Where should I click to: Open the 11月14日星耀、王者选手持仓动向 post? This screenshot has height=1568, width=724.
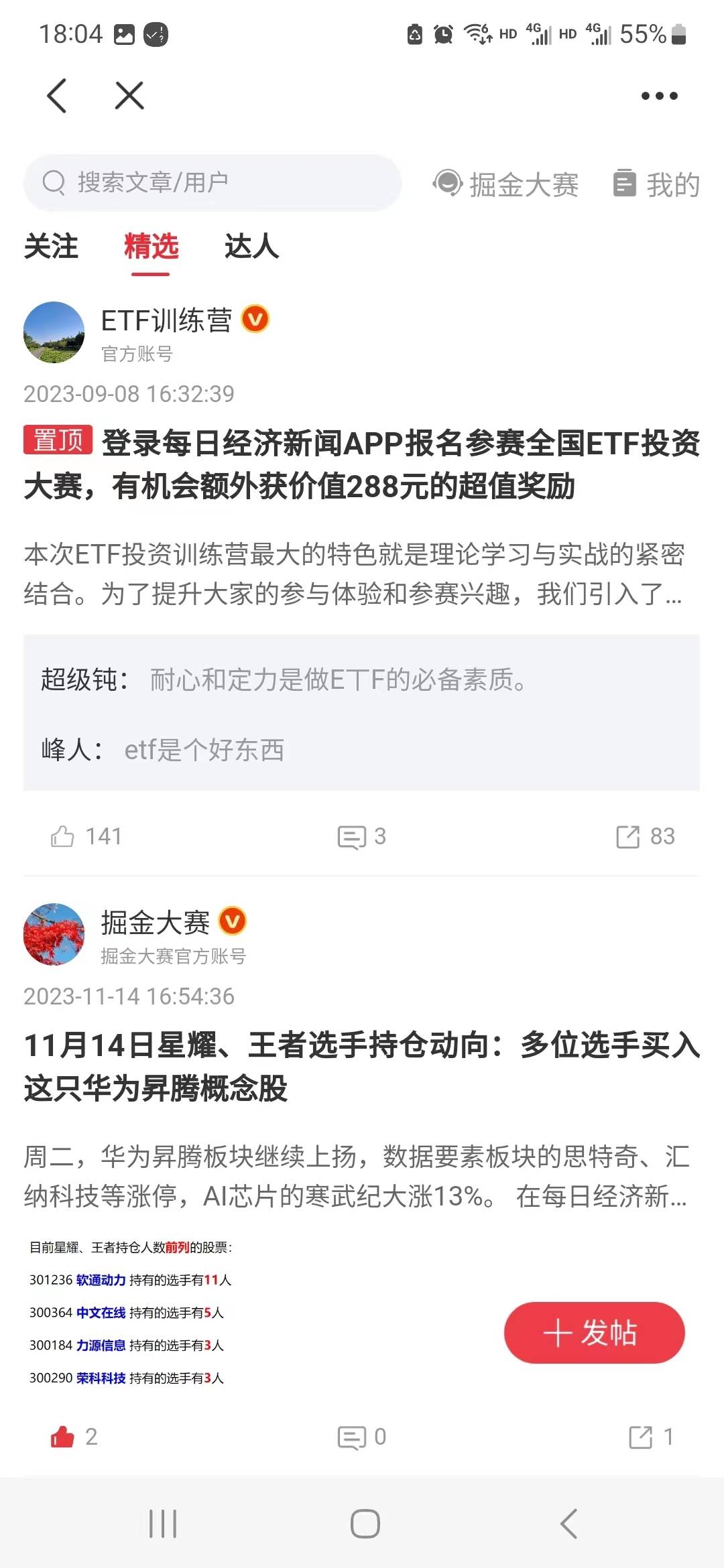tap(362, 1067)
